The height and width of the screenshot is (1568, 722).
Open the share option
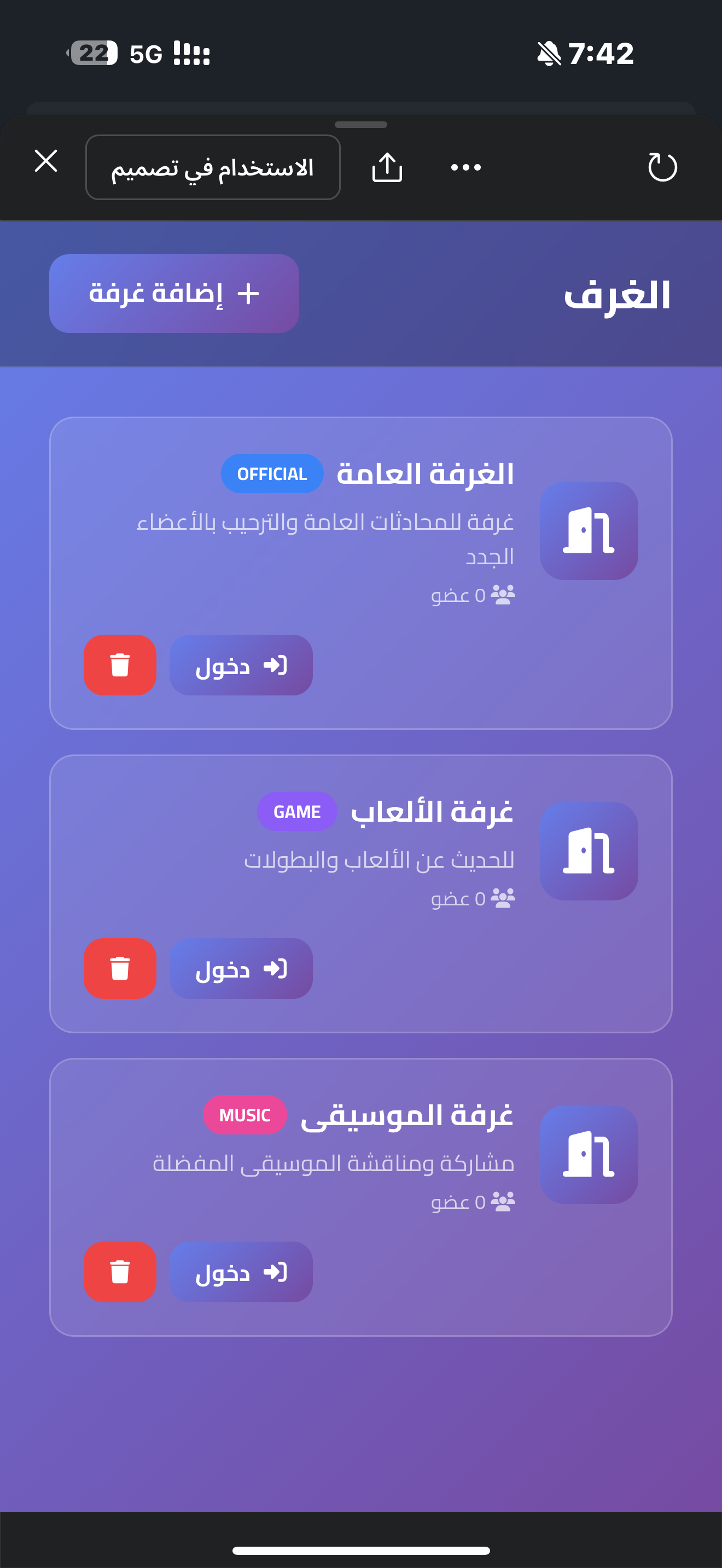pyautogui.click(x=387, y=167)
